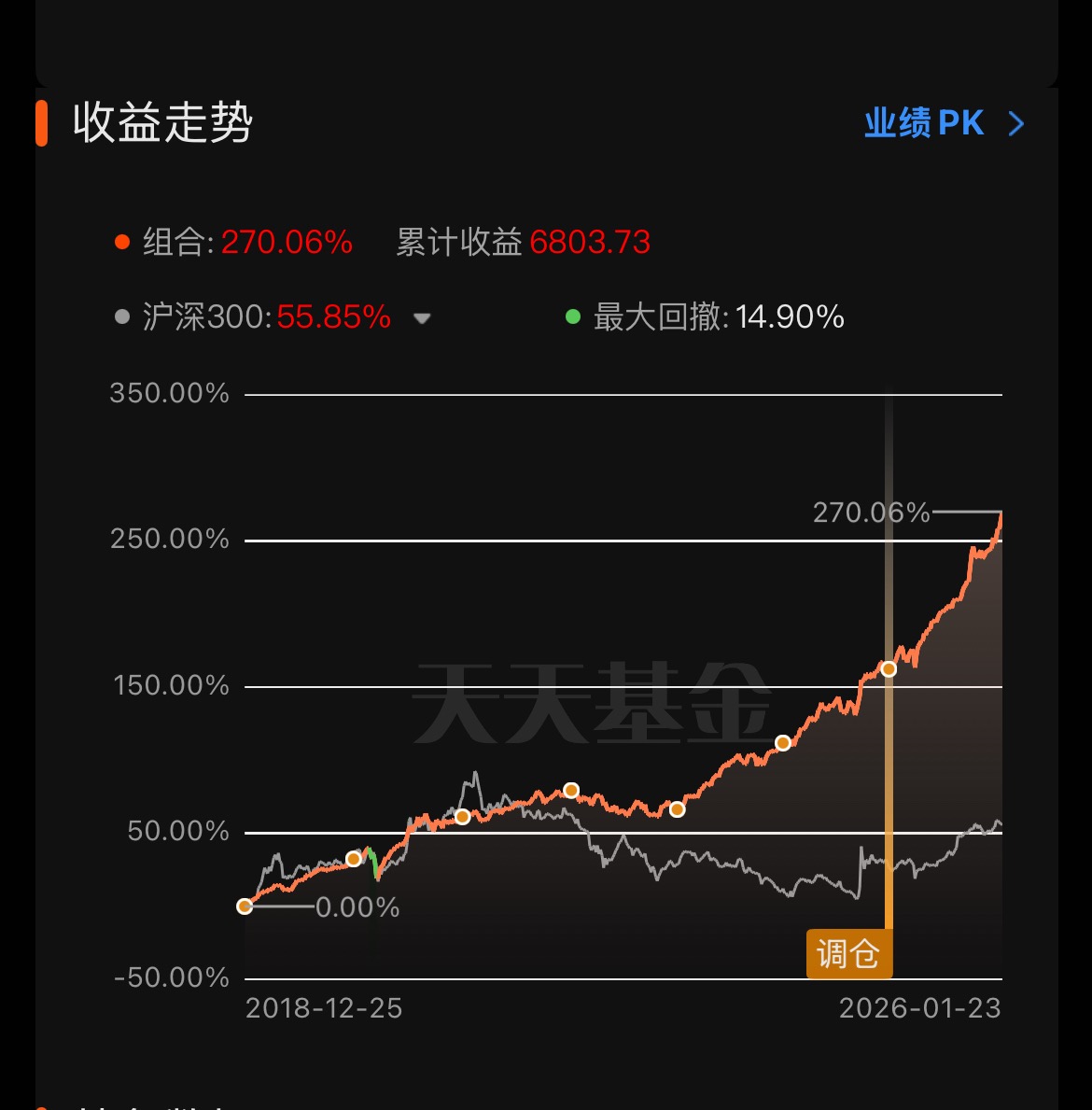Open the 业绩PK comparison link
The image size is (1092, 1110).
[945, 123]
